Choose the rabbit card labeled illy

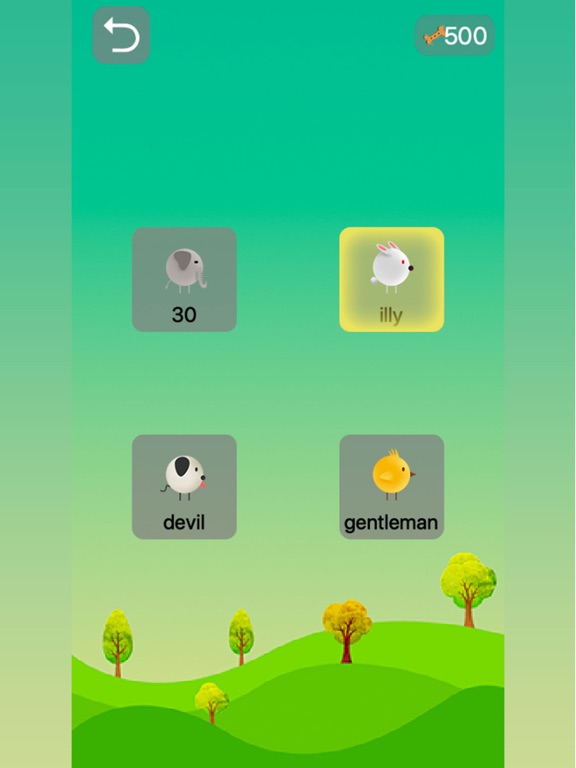(x=391, y=279)
